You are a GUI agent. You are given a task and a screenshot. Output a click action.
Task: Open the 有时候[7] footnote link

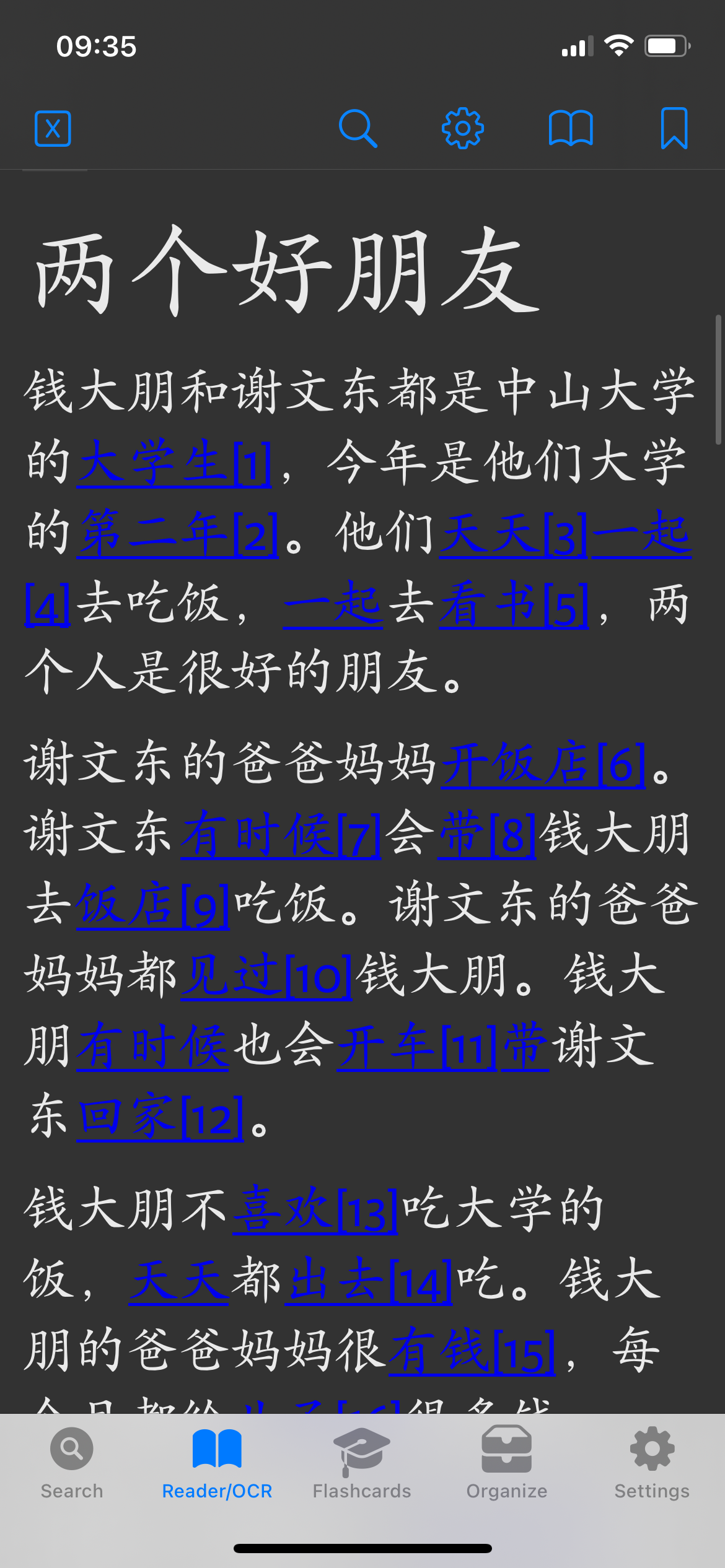tap(281, 834)
